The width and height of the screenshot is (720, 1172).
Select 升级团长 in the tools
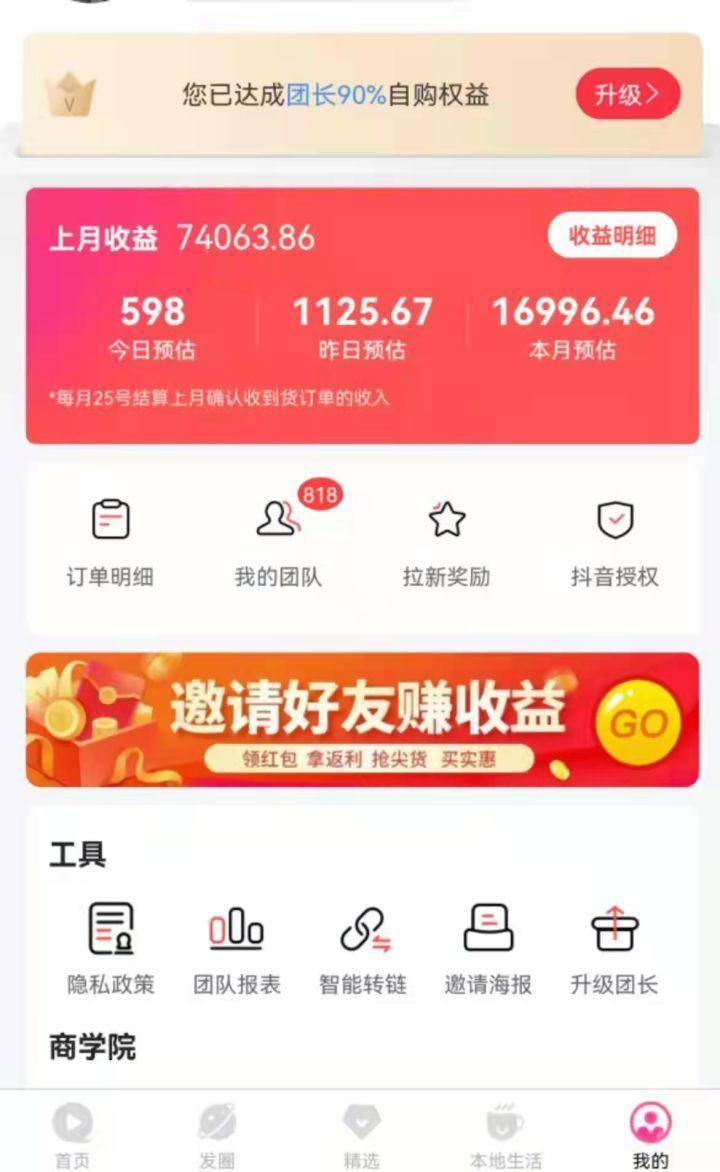(x=614, y=948)
